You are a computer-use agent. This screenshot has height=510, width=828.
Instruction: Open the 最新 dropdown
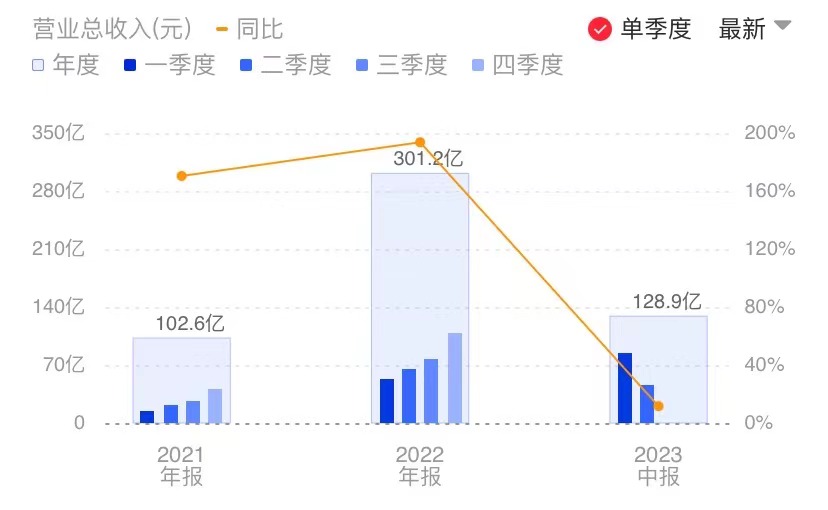click(754, 29)
